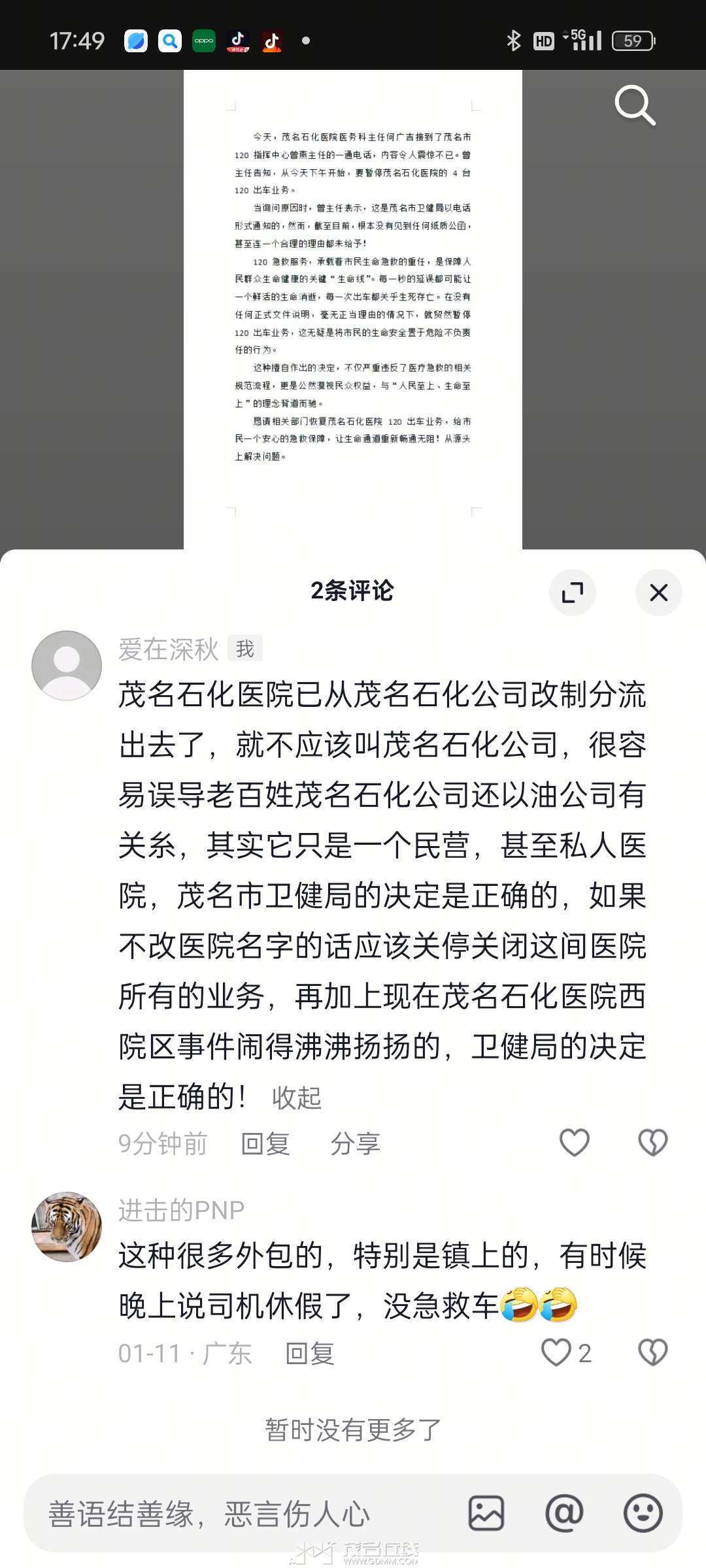Dislike 进击的PNP's comment

point(652,1352)
